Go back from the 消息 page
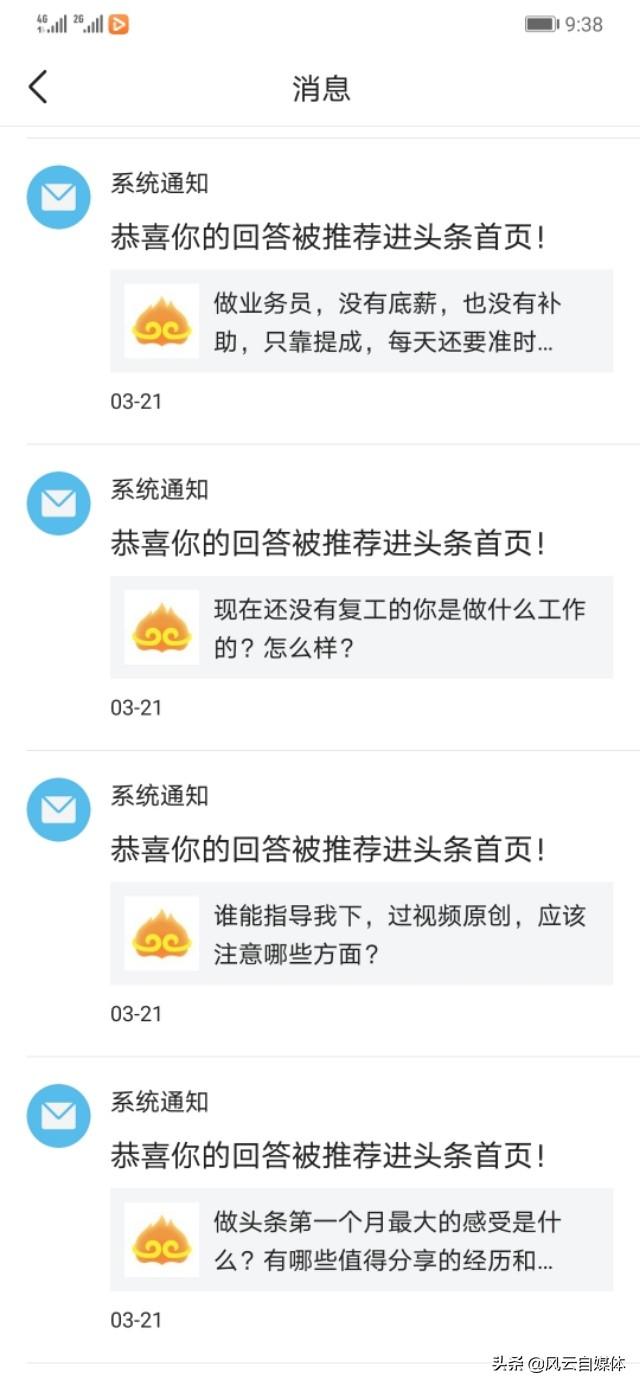Screen dimensions: 640x1386 coord(38,87)
